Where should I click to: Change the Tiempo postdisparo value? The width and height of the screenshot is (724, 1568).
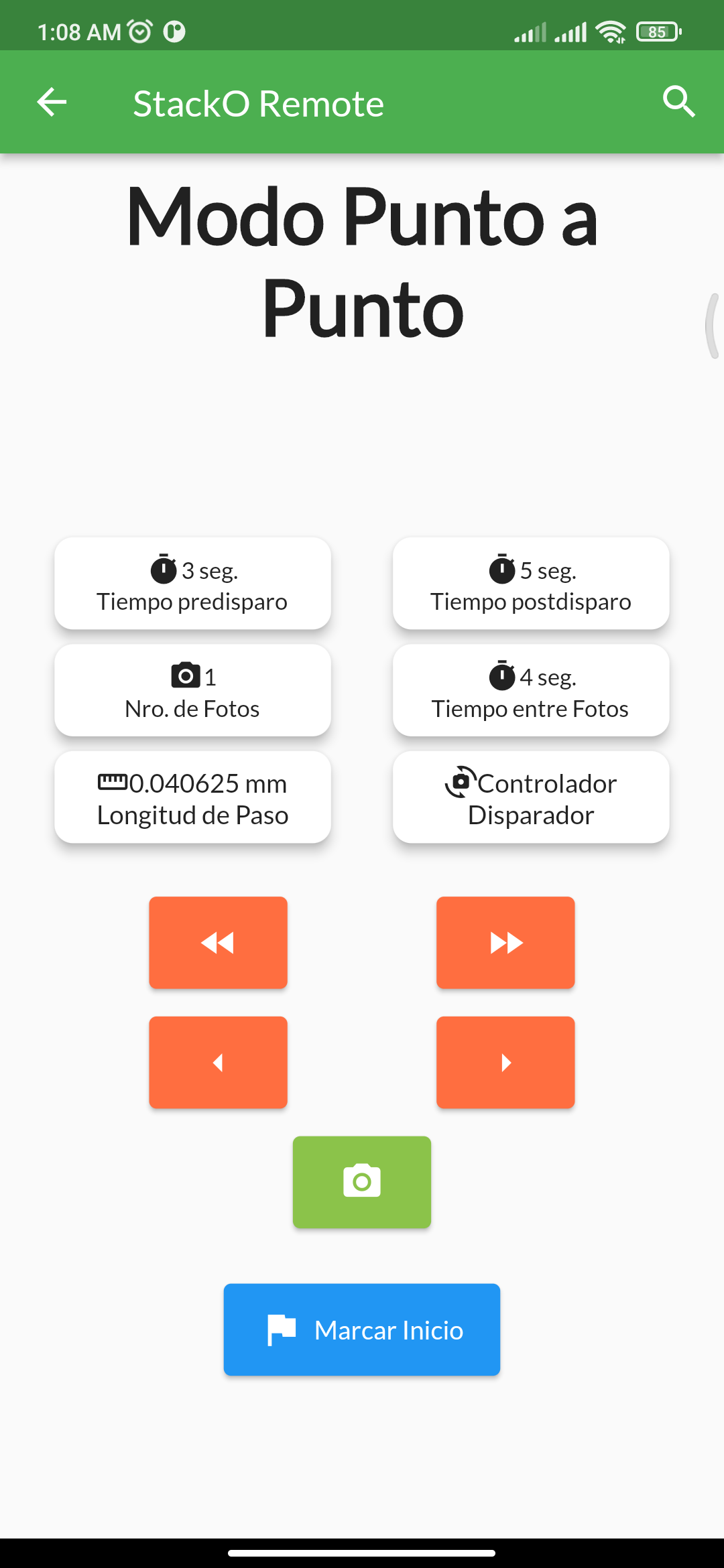[x=530, y=584]
